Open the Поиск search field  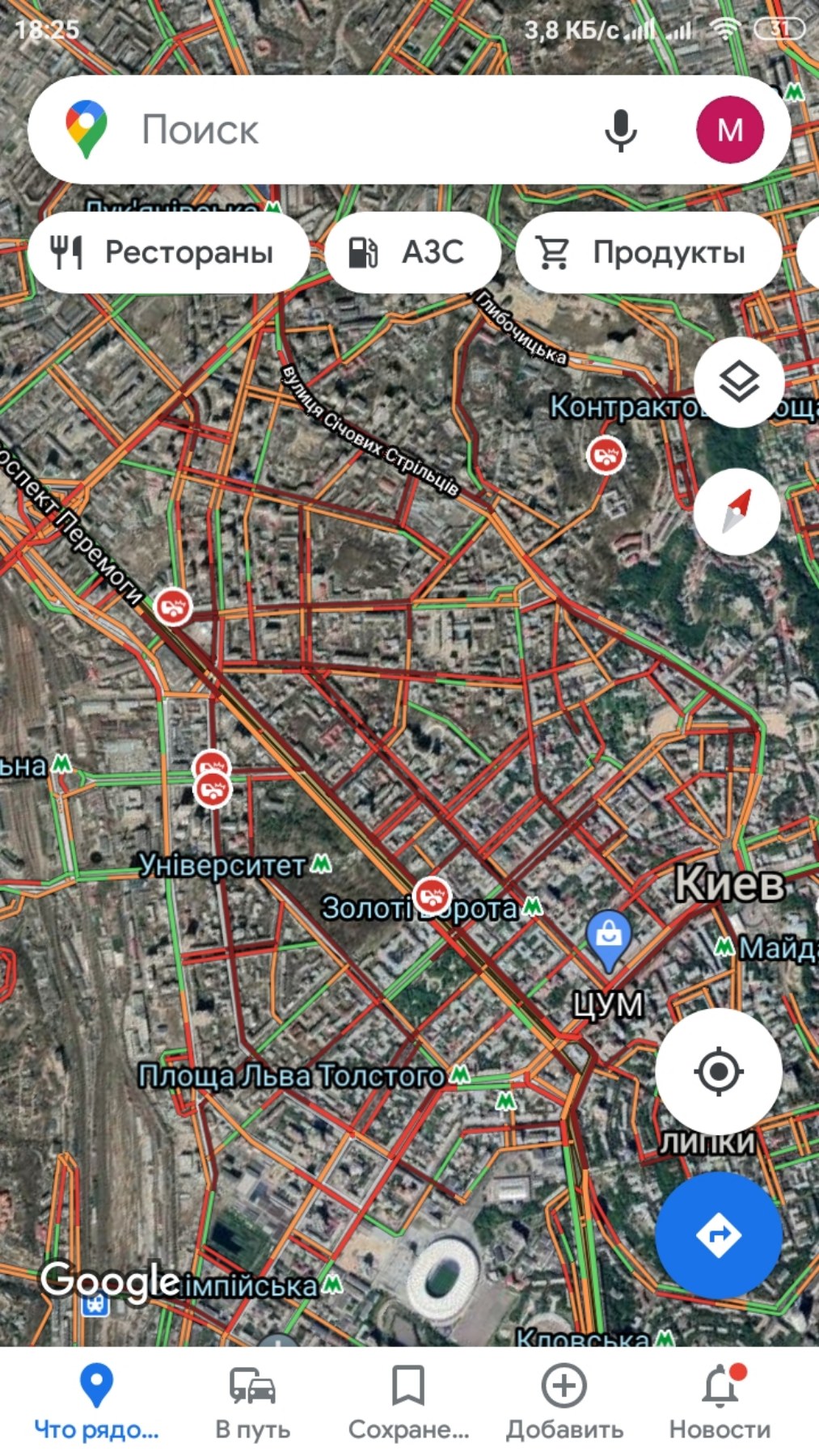point(340,129)
